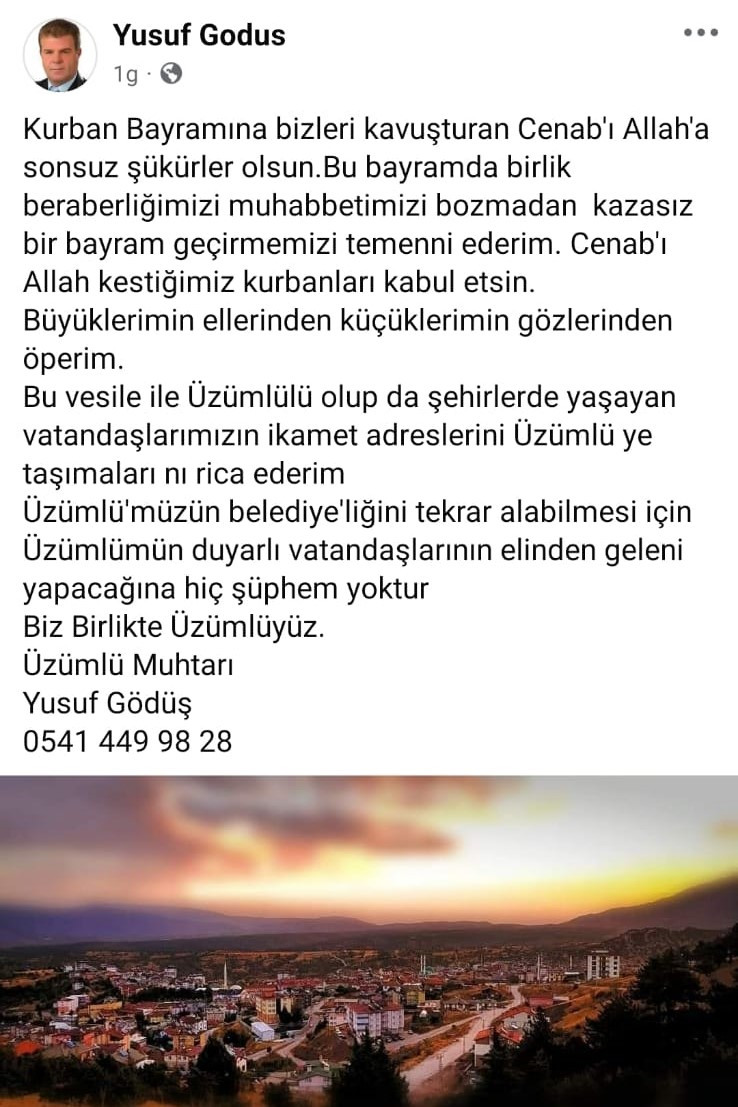Viewport: 738px width, 1107px height.
Task: View the attached town sunset photo
Action: point(369,940)
